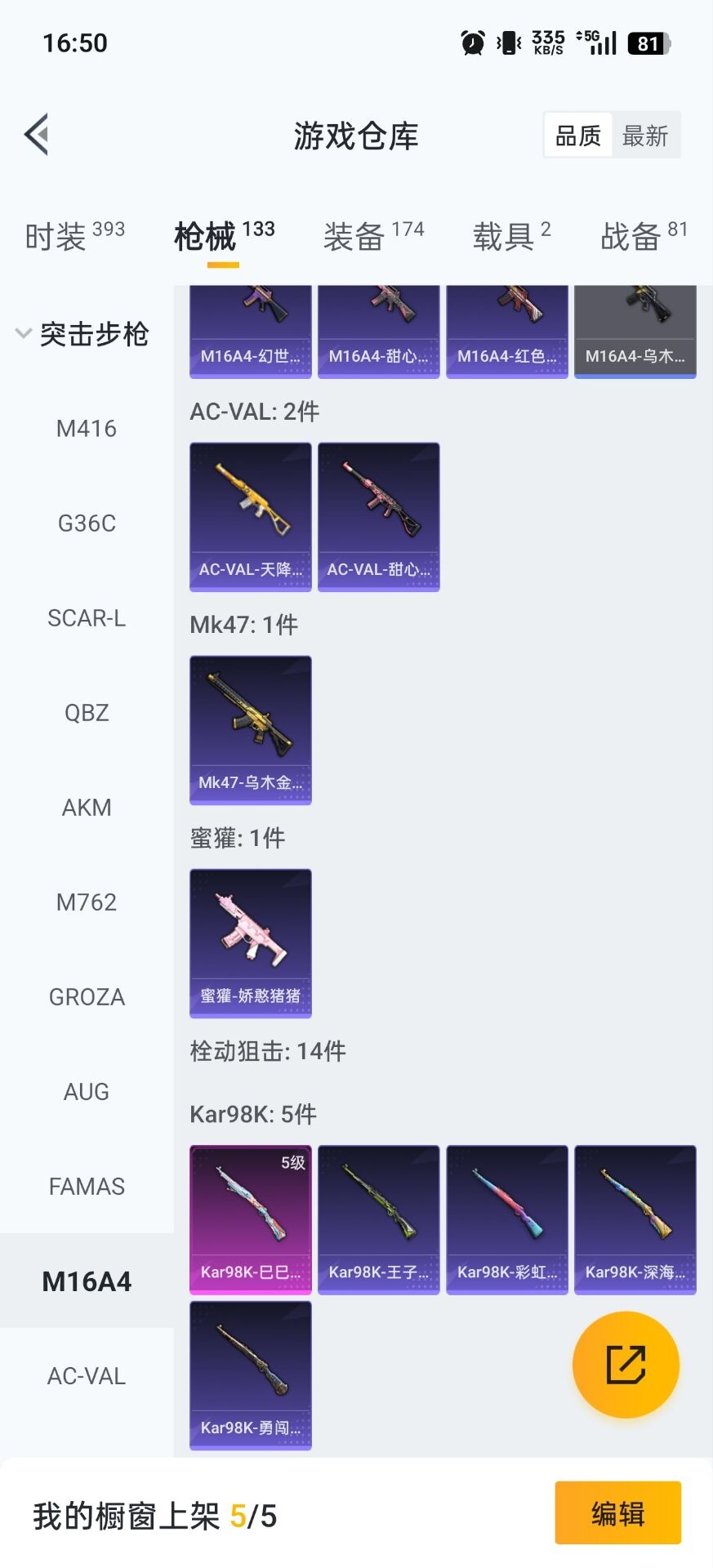Select the Kar98K-巴巴 level 5 skin
Screen dimensions: 713x1568
250,1218
